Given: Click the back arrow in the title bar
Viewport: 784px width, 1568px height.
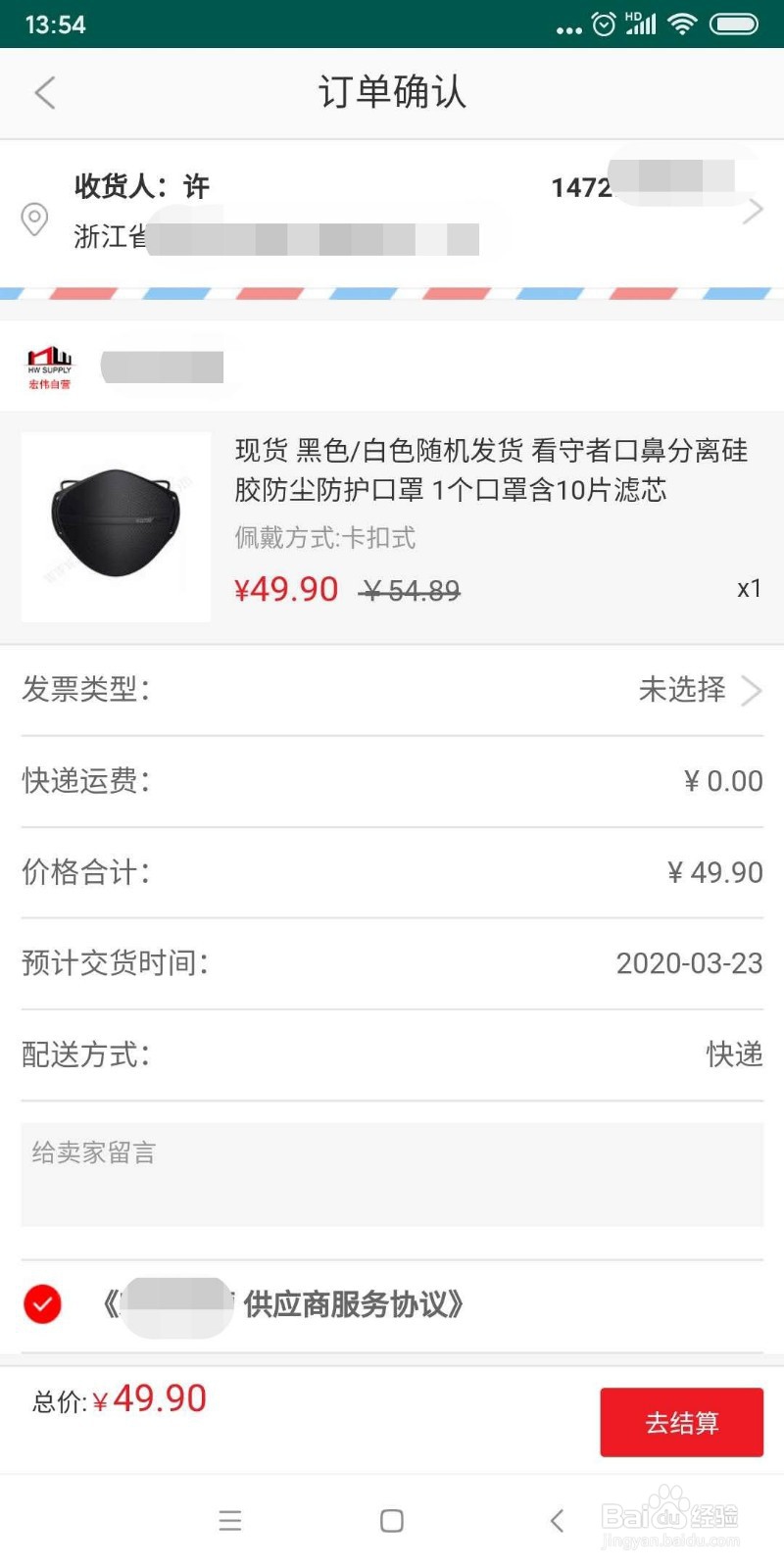Looking at the screenshot, I should tap(43, 92).
